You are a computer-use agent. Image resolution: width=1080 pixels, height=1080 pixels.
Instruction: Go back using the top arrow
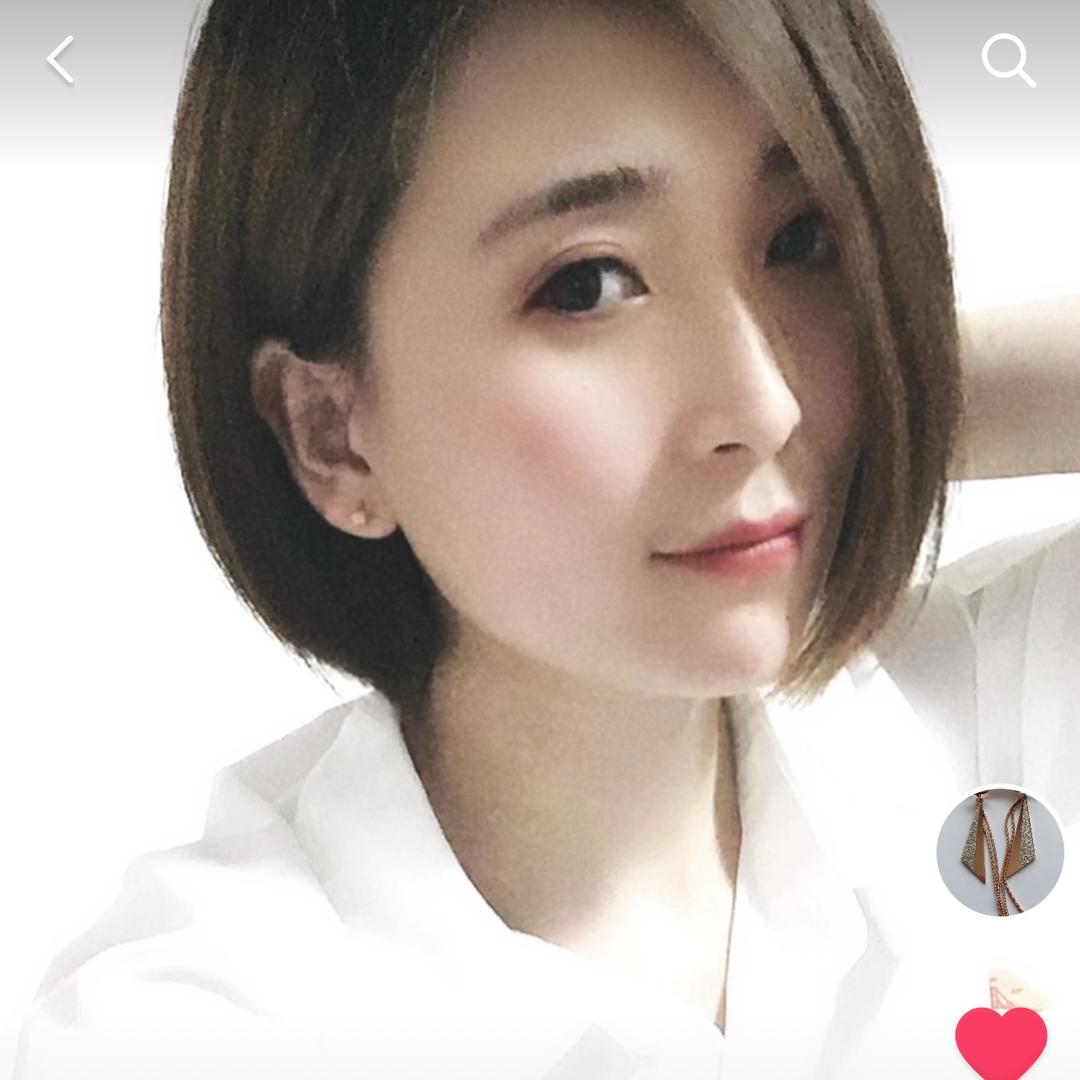61,60
